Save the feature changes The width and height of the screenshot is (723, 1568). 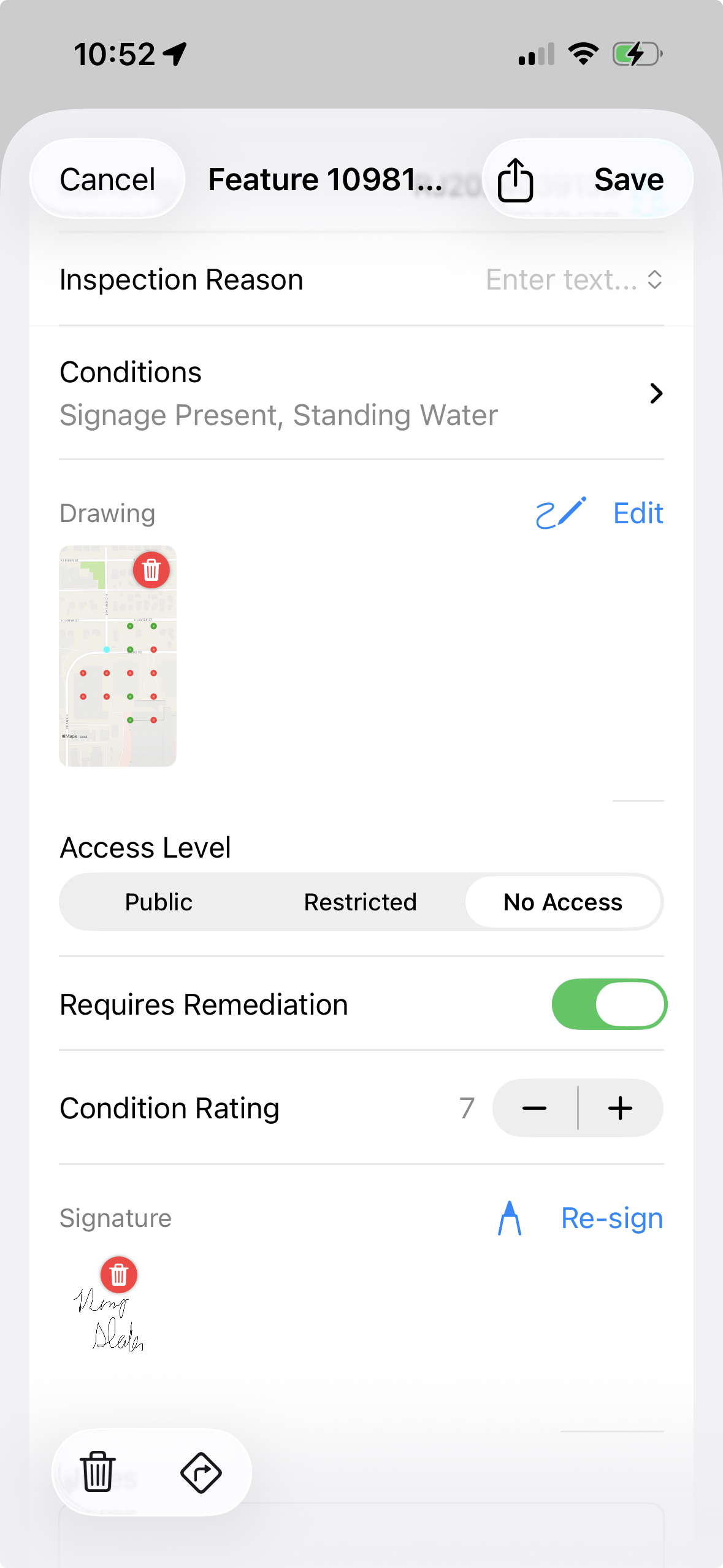[629, 180]
